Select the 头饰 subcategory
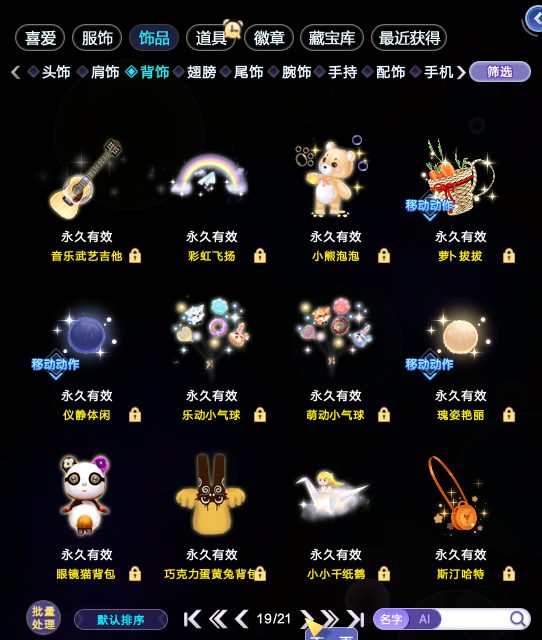 (x=56, y=72)
